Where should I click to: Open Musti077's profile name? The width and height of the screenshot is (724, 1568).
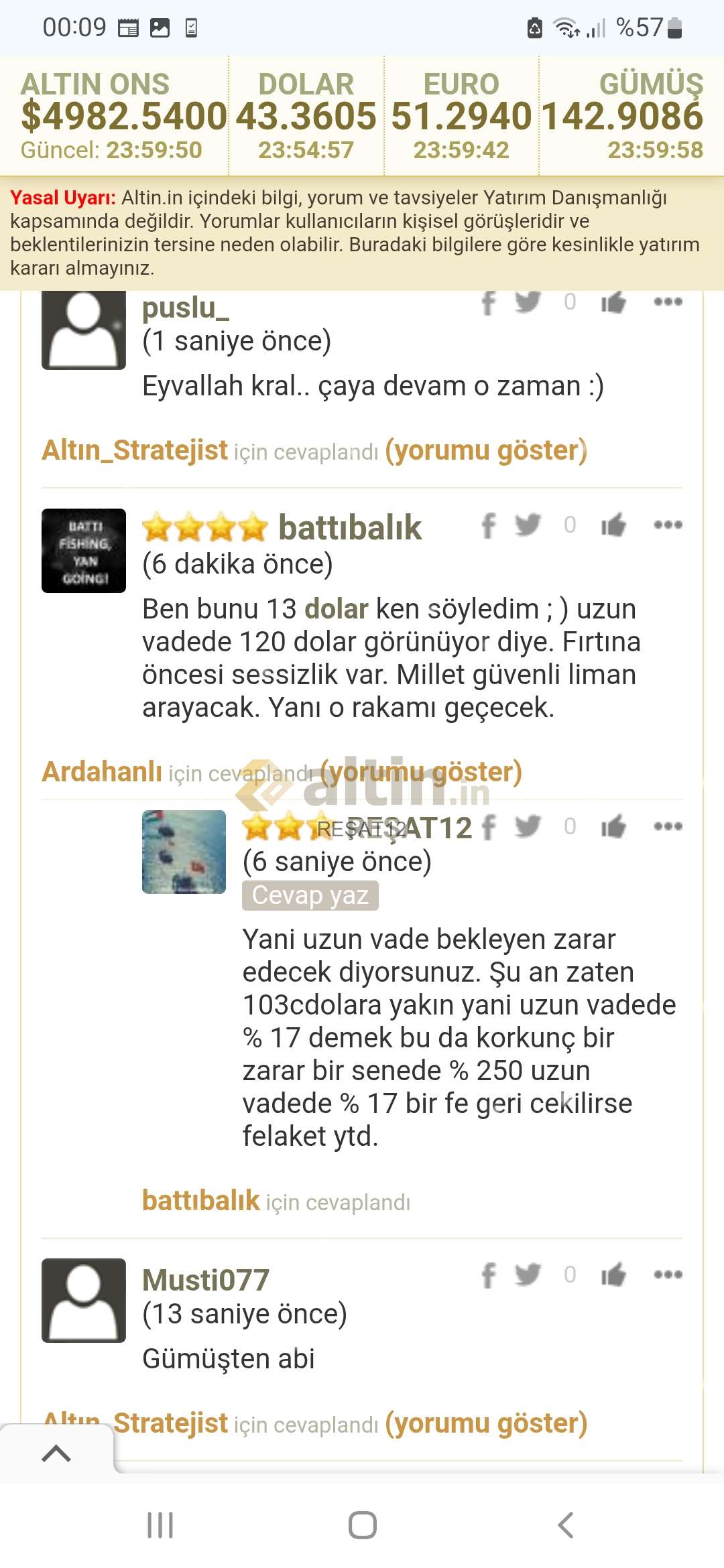(x=206, y=1280)
